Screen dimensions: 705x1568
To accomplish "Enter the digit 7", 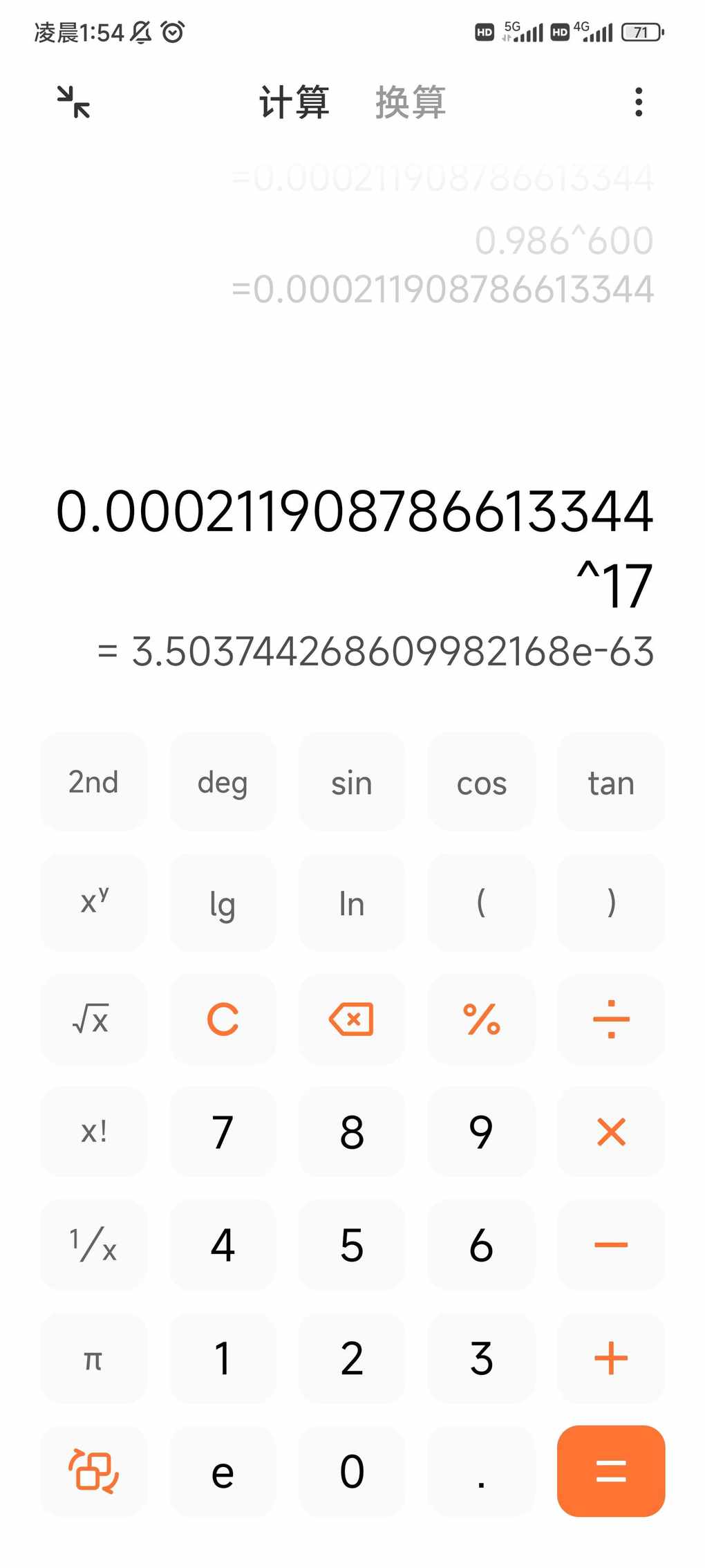I will coord(223,1132).
